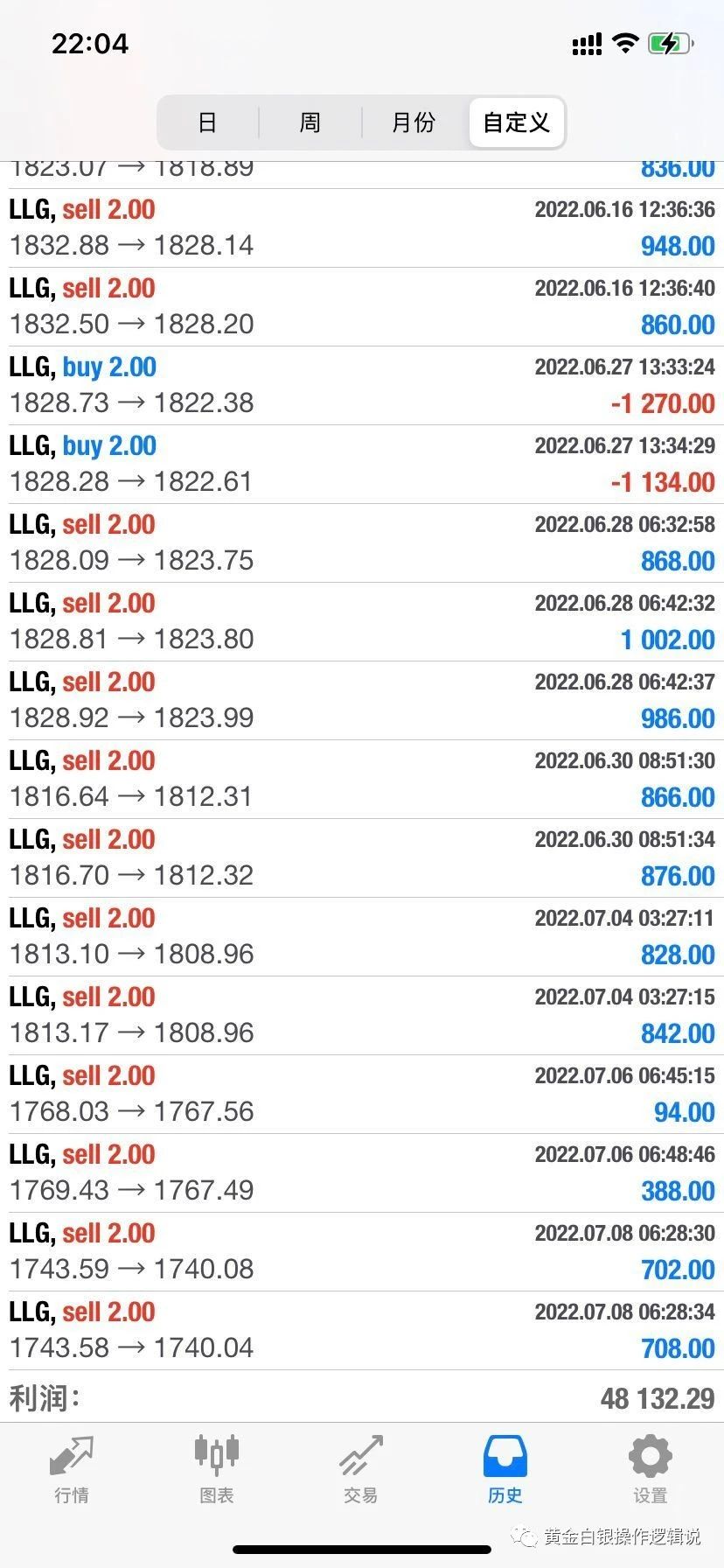Image resolution: width=724 pixels, height=1568 pixels.
Task: Open the 历史 tab
Action: coord(505,1470)
